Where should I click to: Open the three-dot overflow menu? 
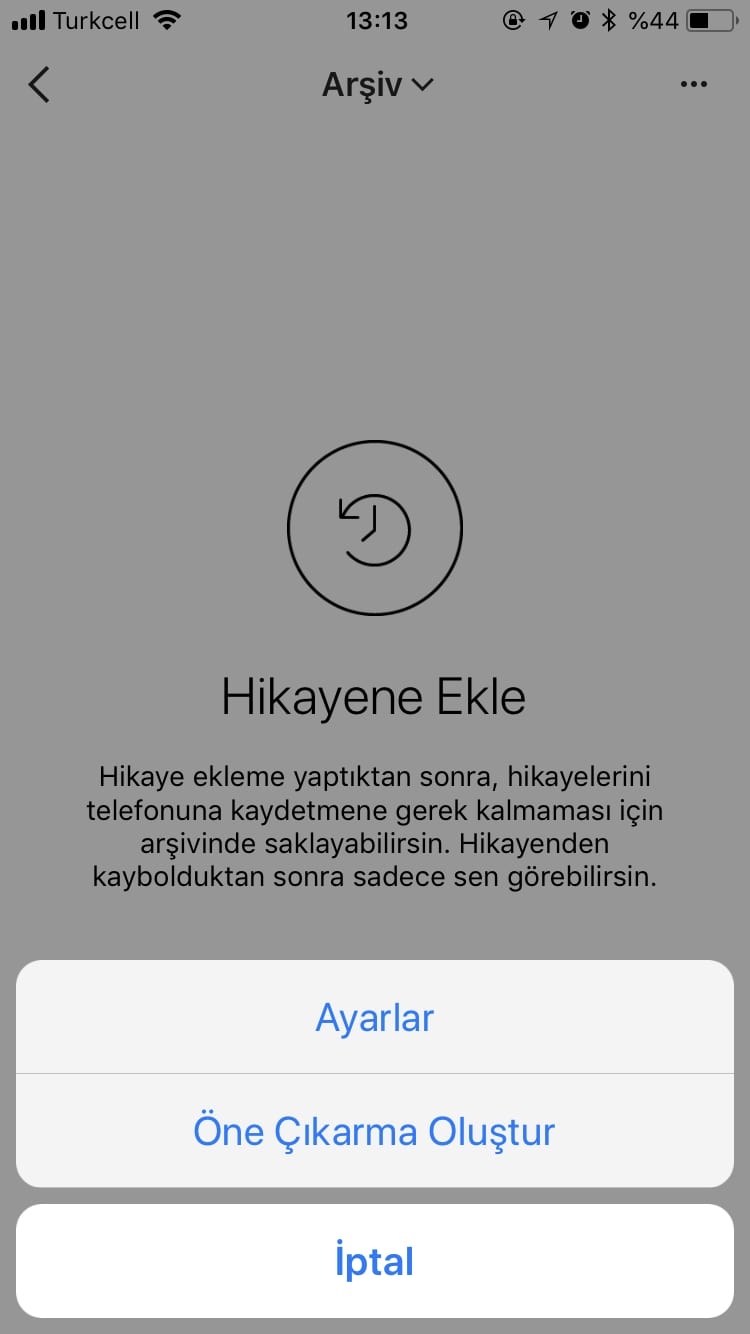tap(693, 85)
